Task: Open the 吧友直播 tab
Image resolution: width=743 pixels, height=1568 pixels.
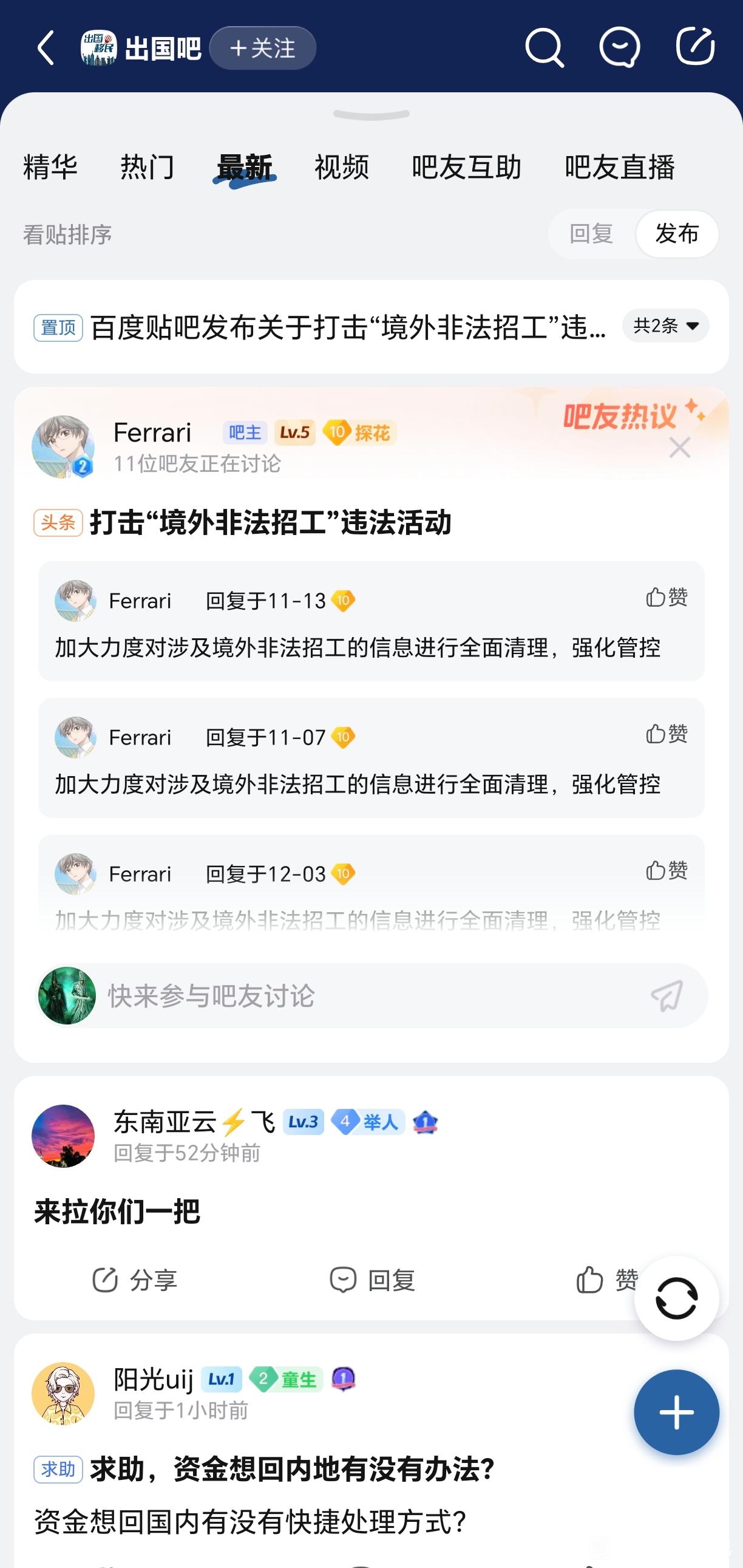Action: coord(620,168)
